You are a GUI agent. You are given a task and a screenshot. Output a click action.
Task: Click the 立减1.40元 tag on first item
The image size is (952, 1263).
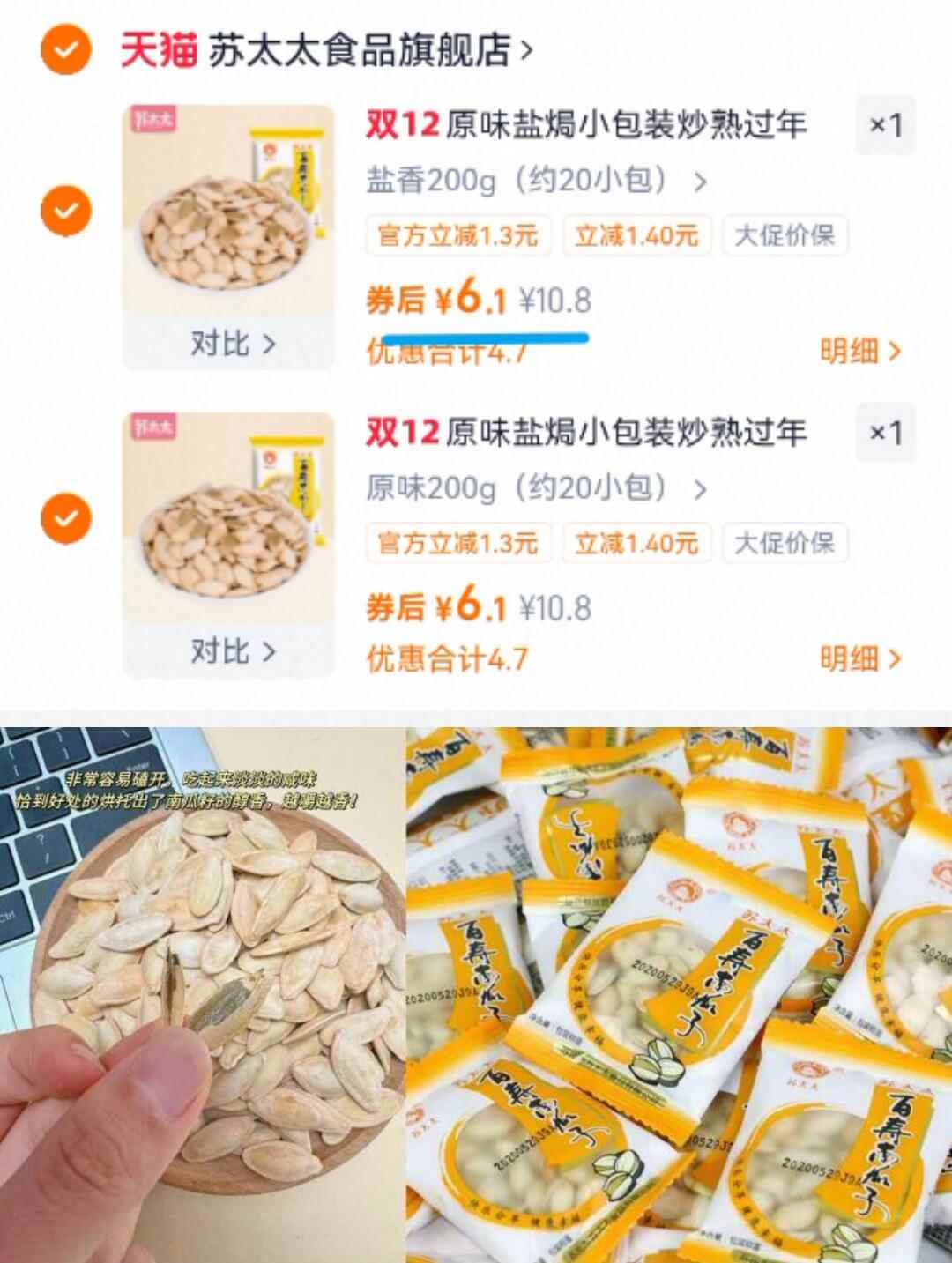click(637, 235)
